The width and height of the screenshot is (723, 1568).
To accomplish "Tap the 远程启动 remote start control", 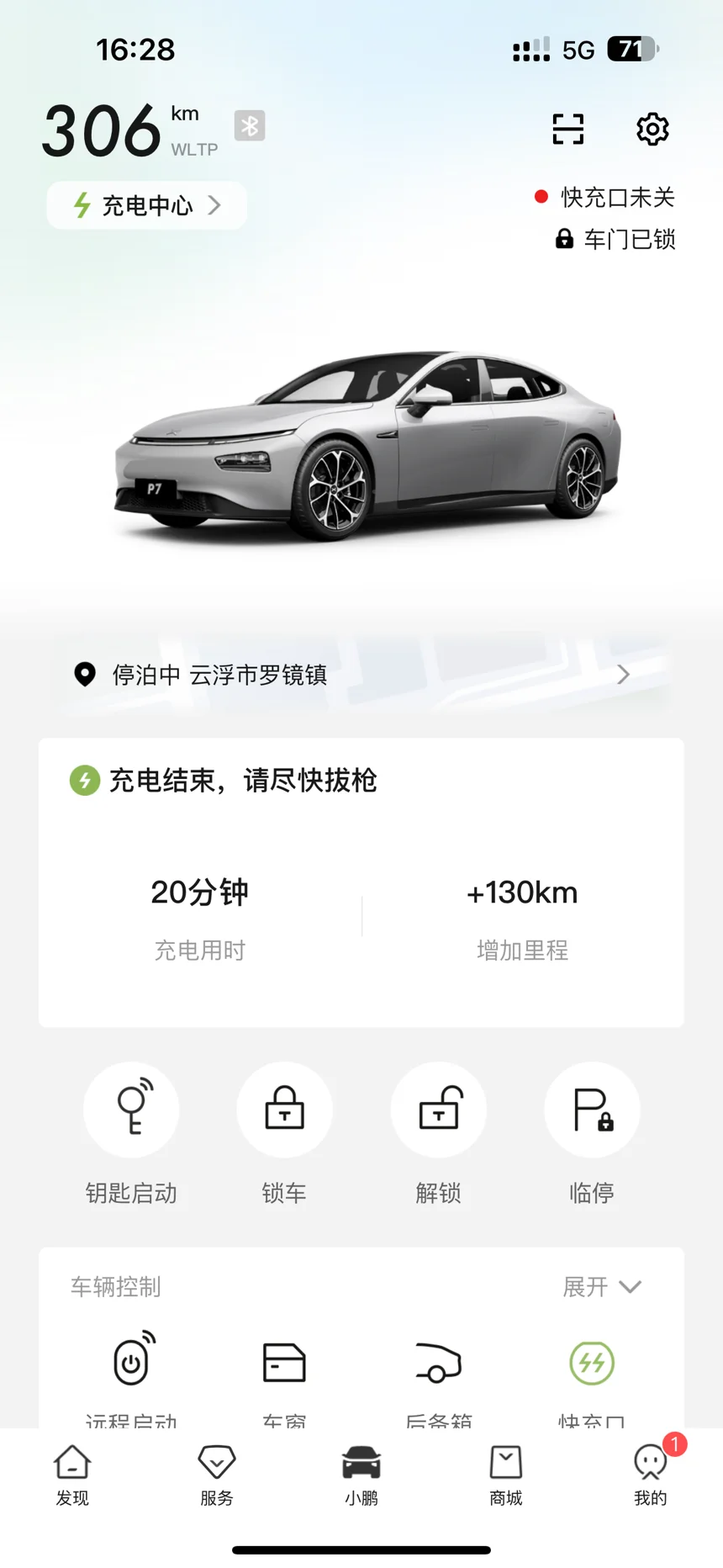I will 132,1361.
